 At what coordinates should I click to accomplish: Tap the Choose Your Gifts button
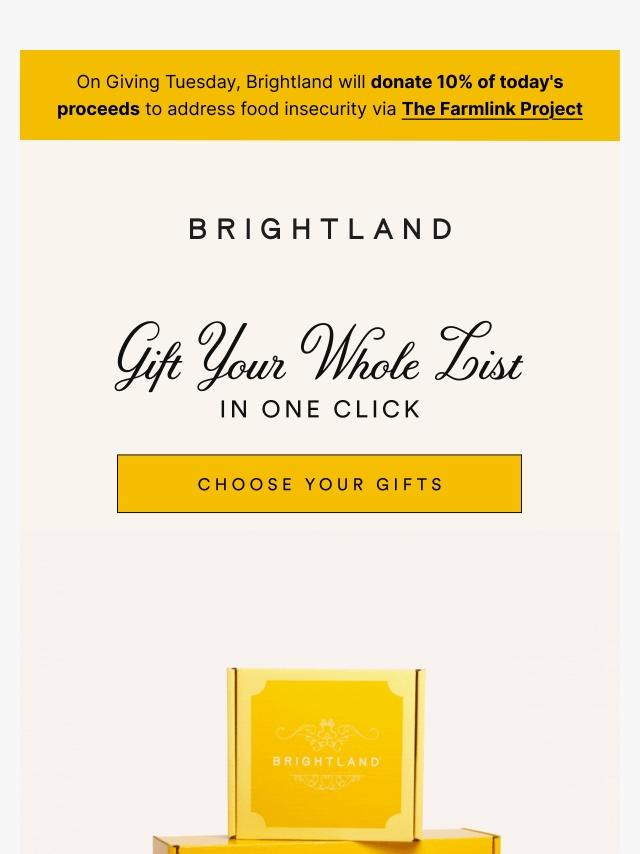pyautogui.click(x=319, y=484)
